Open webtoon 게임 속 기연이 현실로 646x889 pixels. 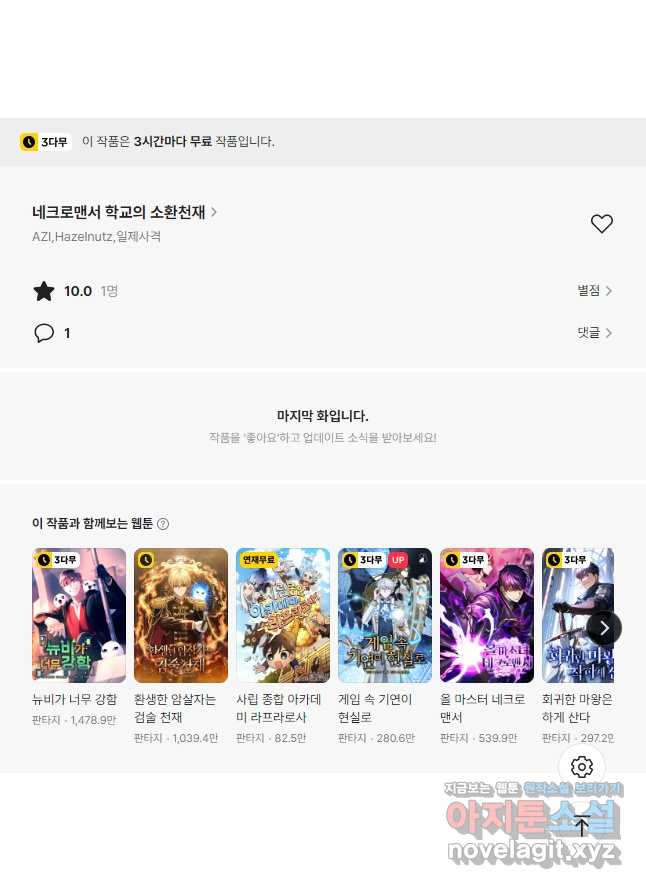click(x=385, y=615)
